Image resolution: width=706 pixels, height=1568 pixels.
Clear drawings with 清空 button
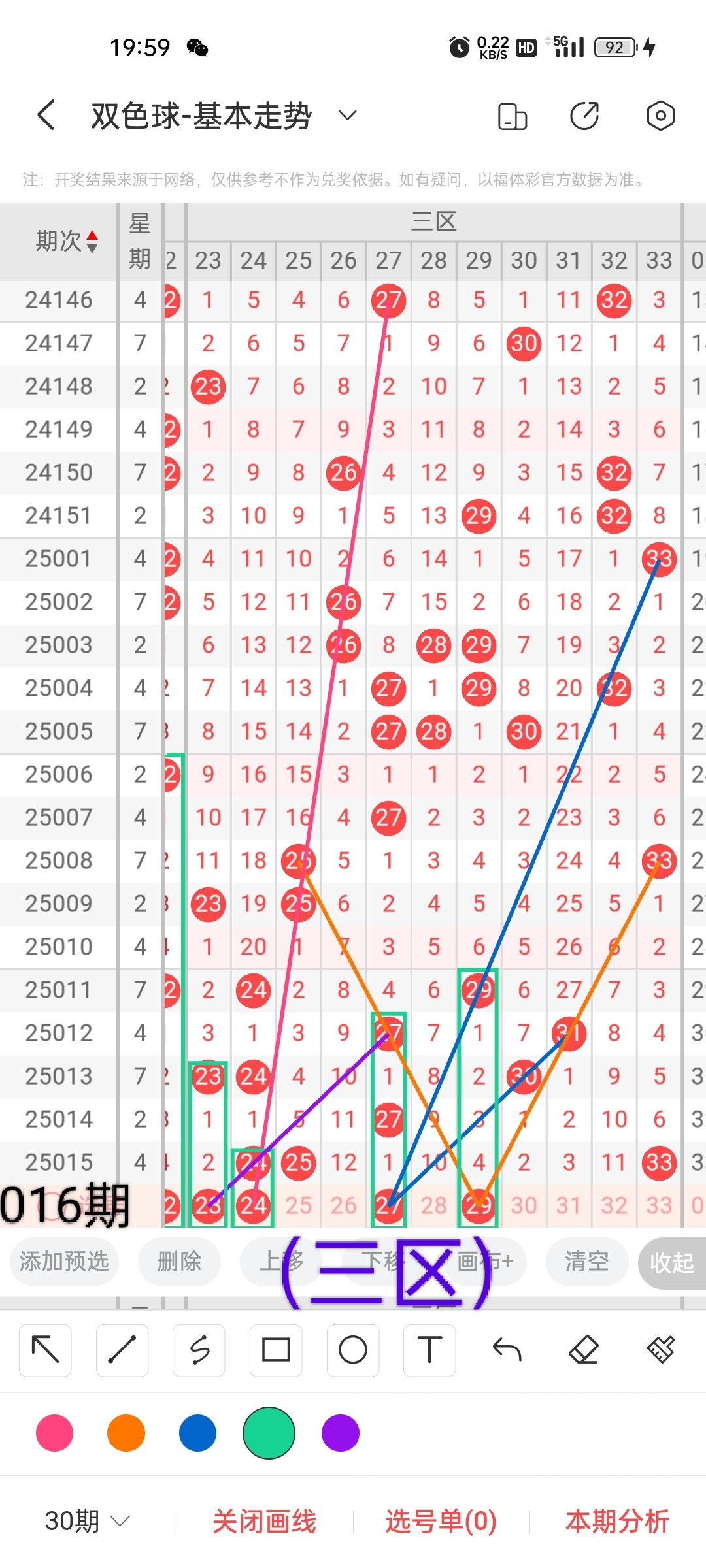[x=586, y=1262]
